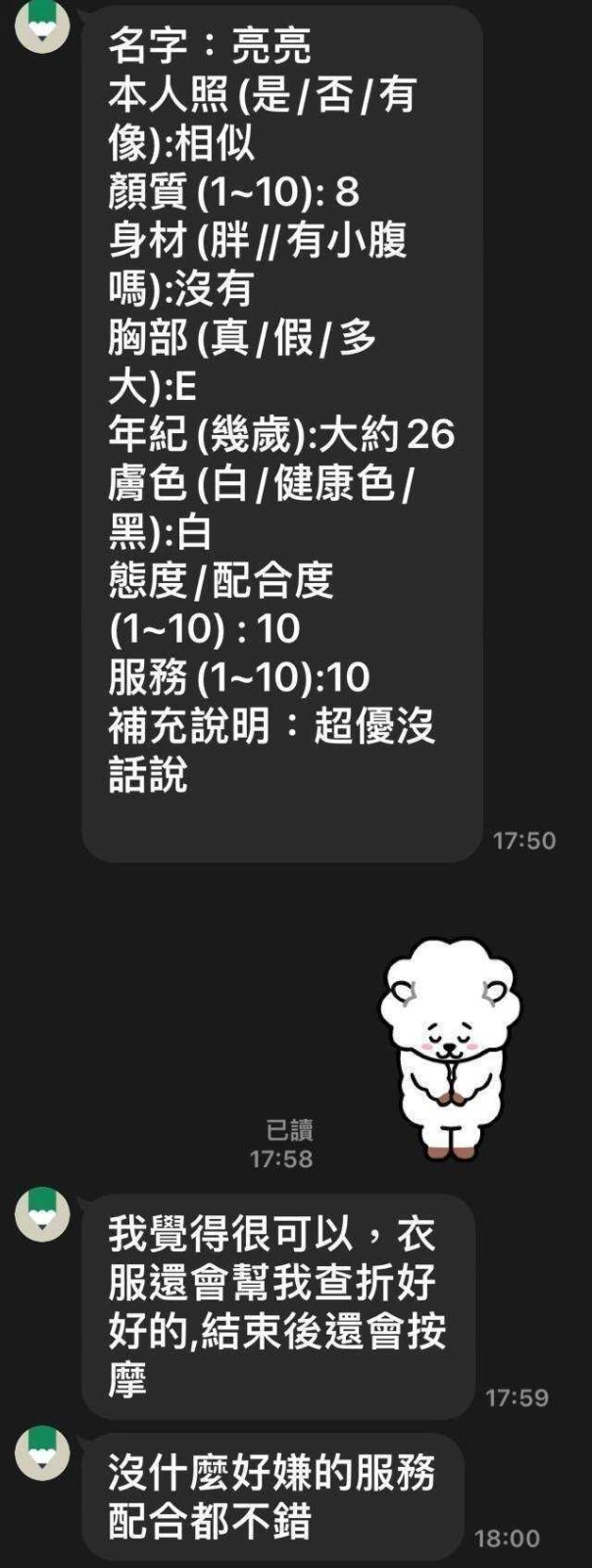Open avatar next to 我覺得很可以 message
The width and height of the screenshot is (592, 1568).
click(42, 1214)
